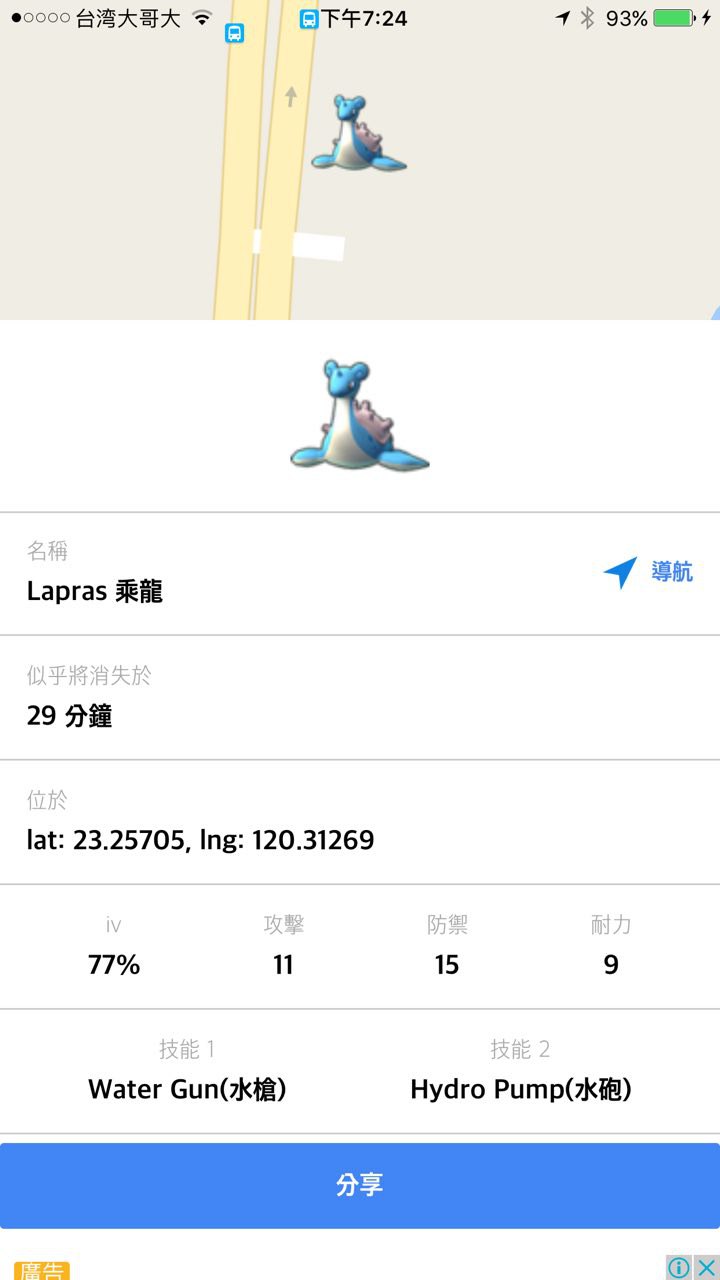This screenshot has height=1280, width=720.
Task: Tap the 導航 navigation button
Action: tap(648, 573)
